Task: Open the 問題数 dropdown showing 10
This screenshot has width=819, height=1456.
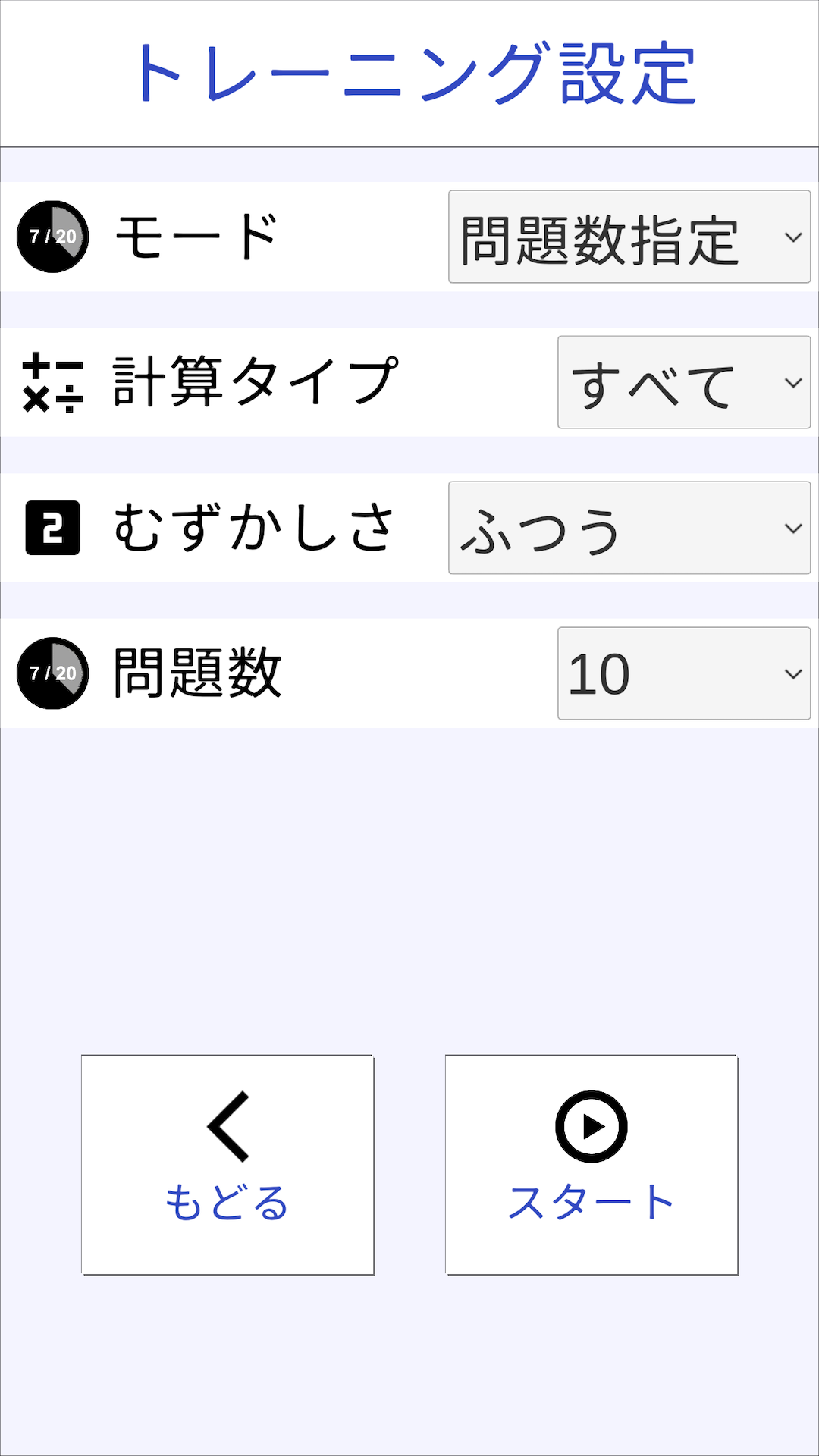Action: tap(682, 673)
